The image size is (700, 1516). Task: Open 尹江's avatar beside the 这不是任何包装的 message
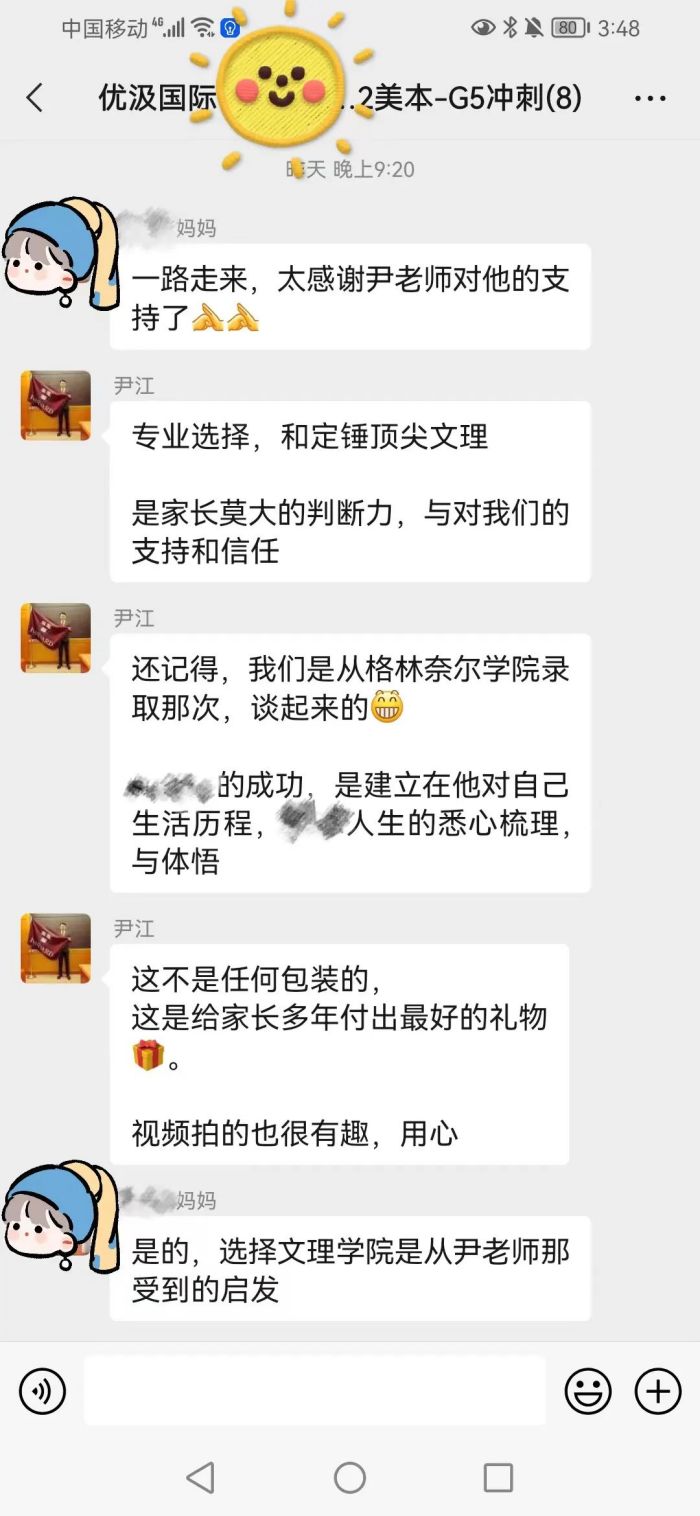click(56, 948)
